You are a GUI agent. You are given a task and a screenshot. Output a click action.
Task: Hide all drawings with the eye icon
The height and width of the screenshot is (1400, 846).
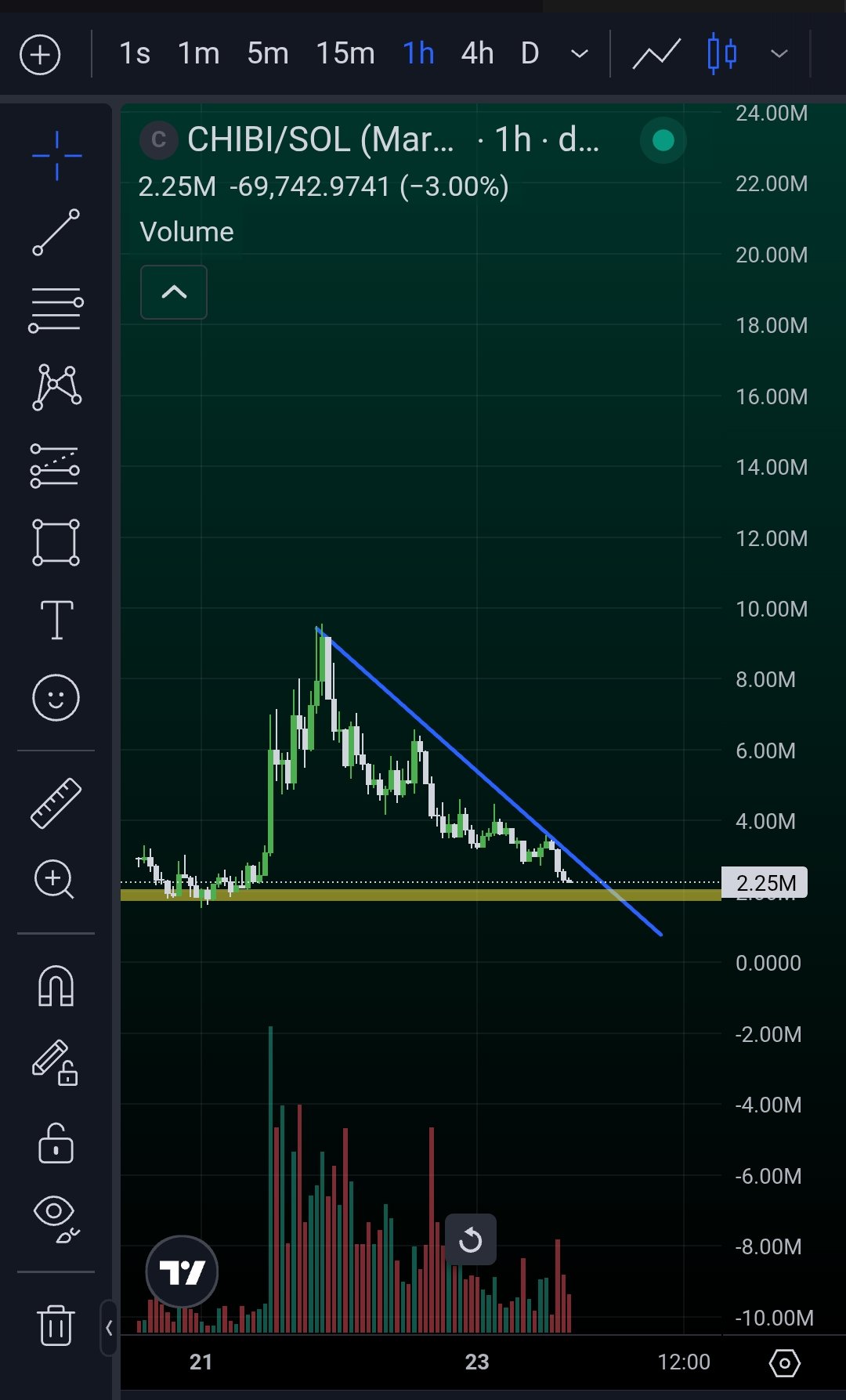click(56, 1217)
